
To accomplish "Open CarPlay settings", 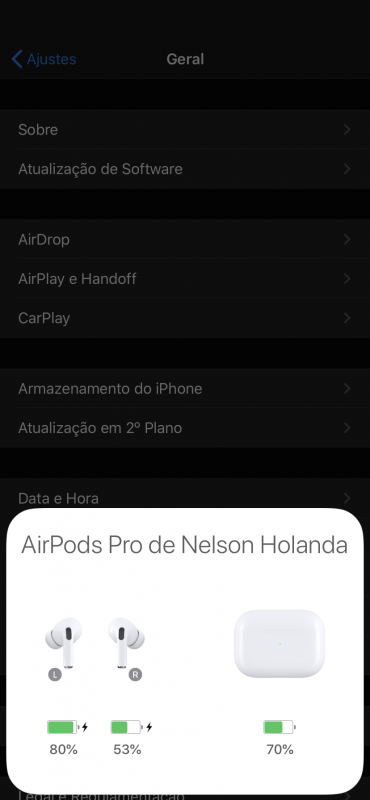I will 185,318.
